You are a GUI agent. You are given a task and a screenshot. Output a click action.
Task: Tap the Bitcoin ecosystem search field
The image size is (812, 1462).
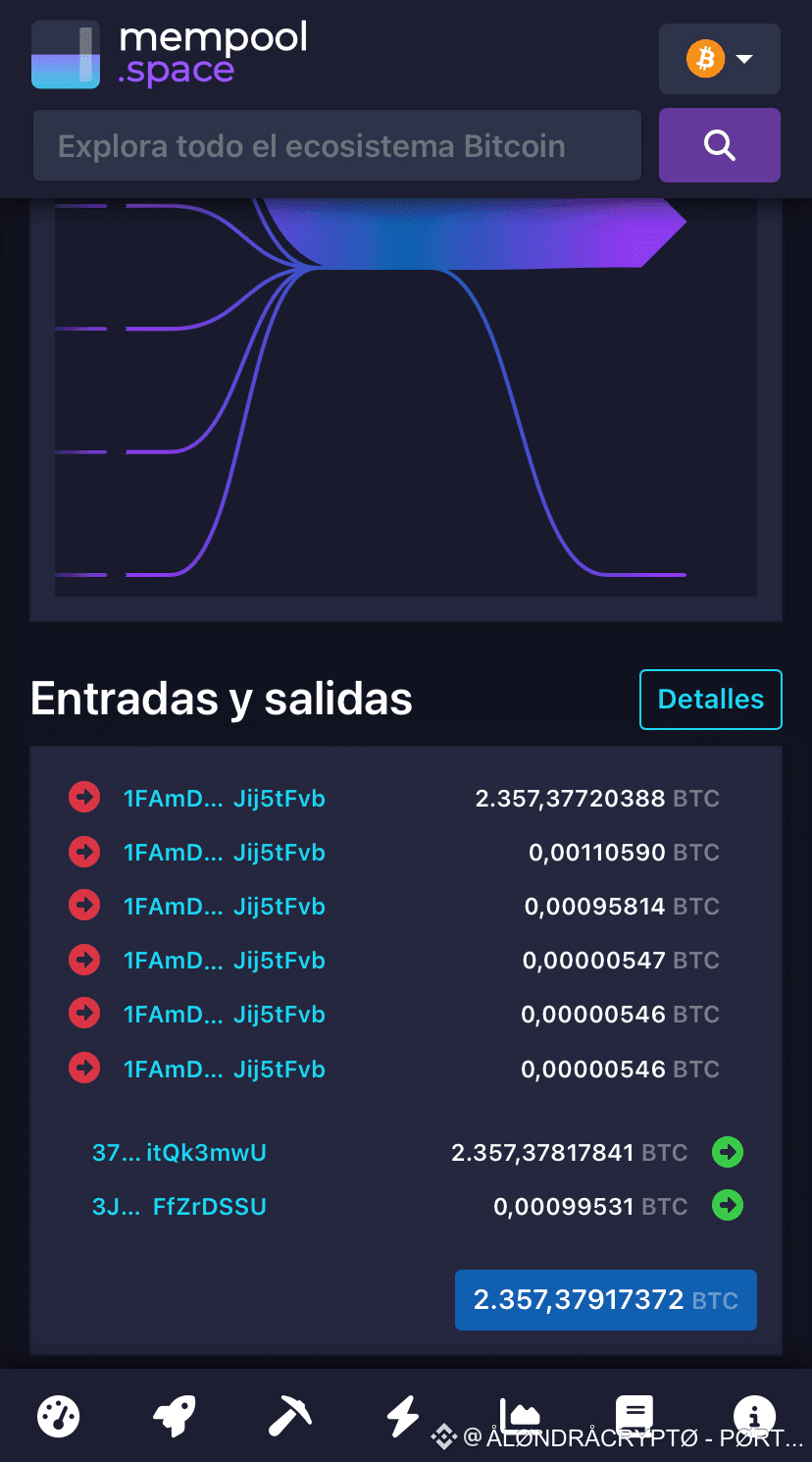[336, 146]
